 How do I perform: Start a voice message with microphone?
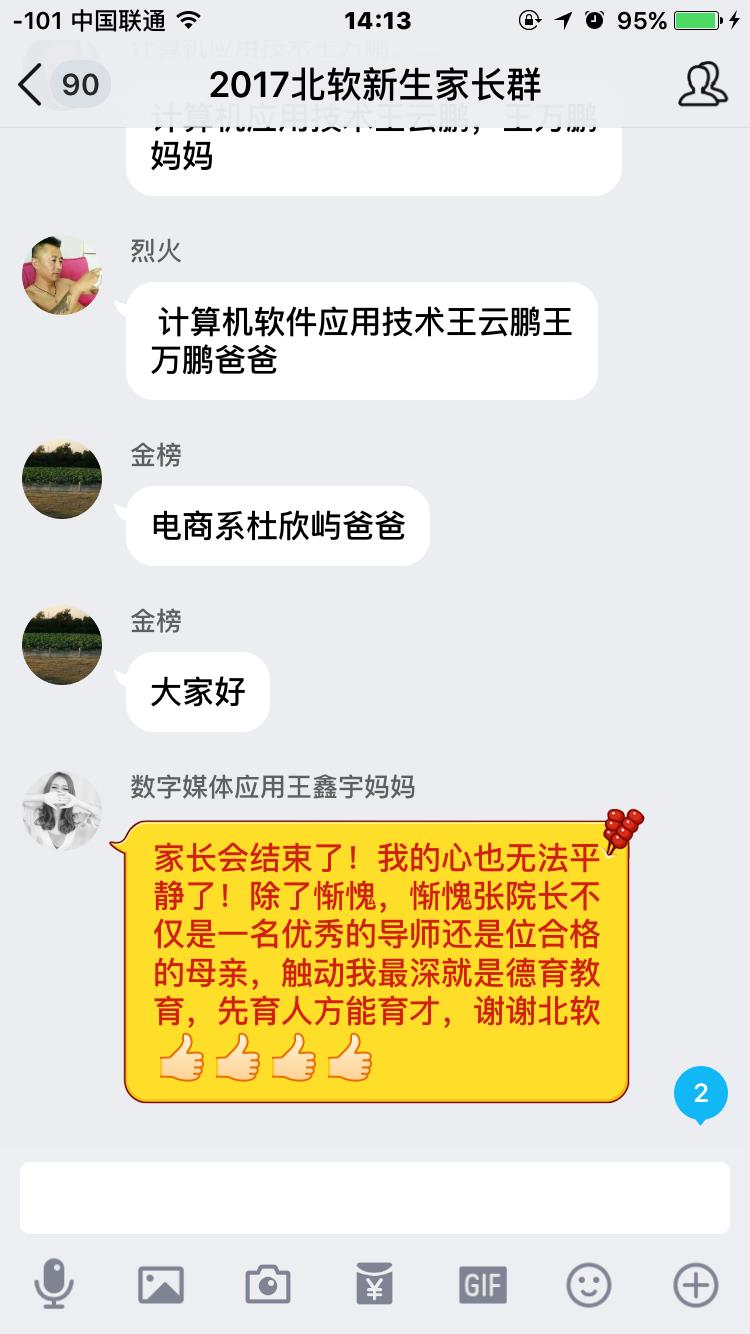click(53, 1284)
